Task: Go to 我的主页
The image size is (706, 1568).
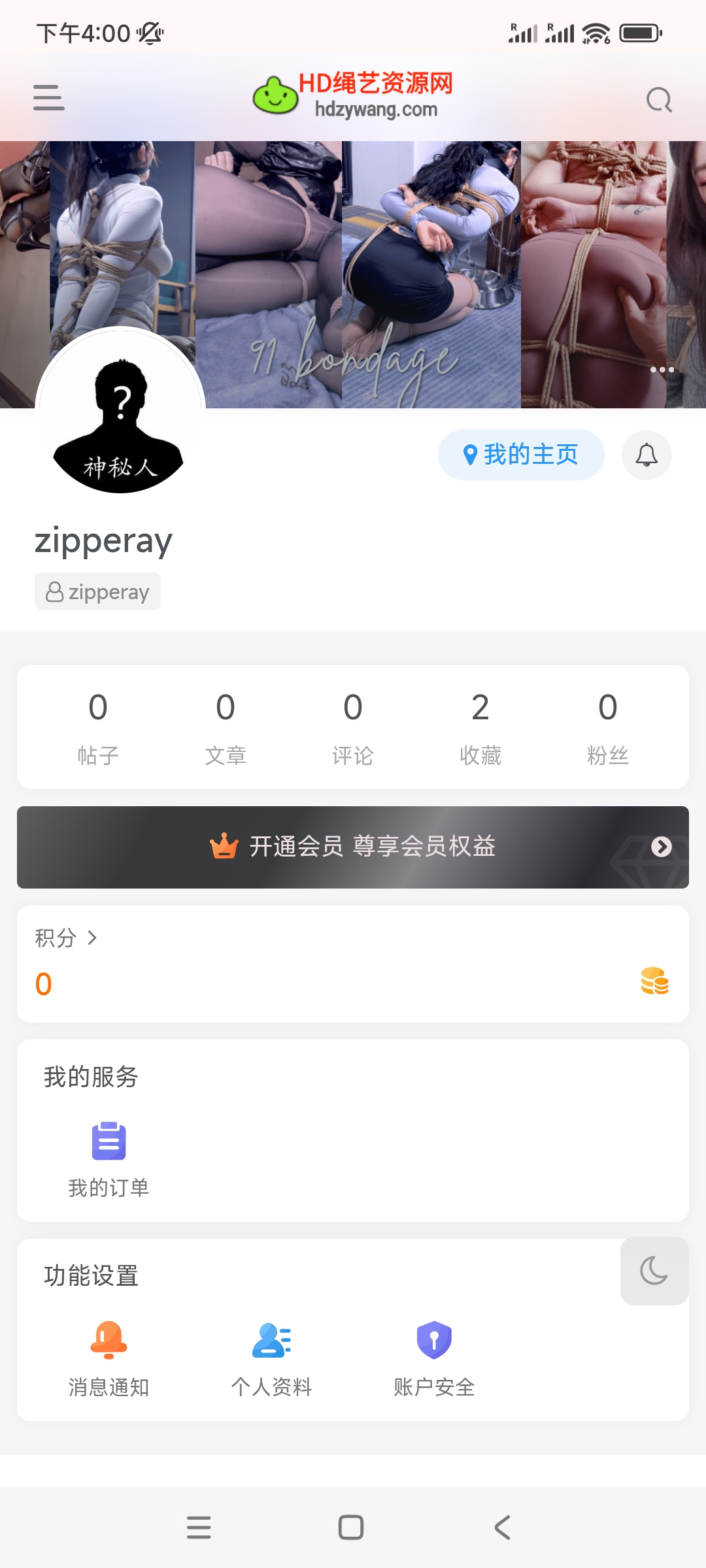Action: point(521,455)
